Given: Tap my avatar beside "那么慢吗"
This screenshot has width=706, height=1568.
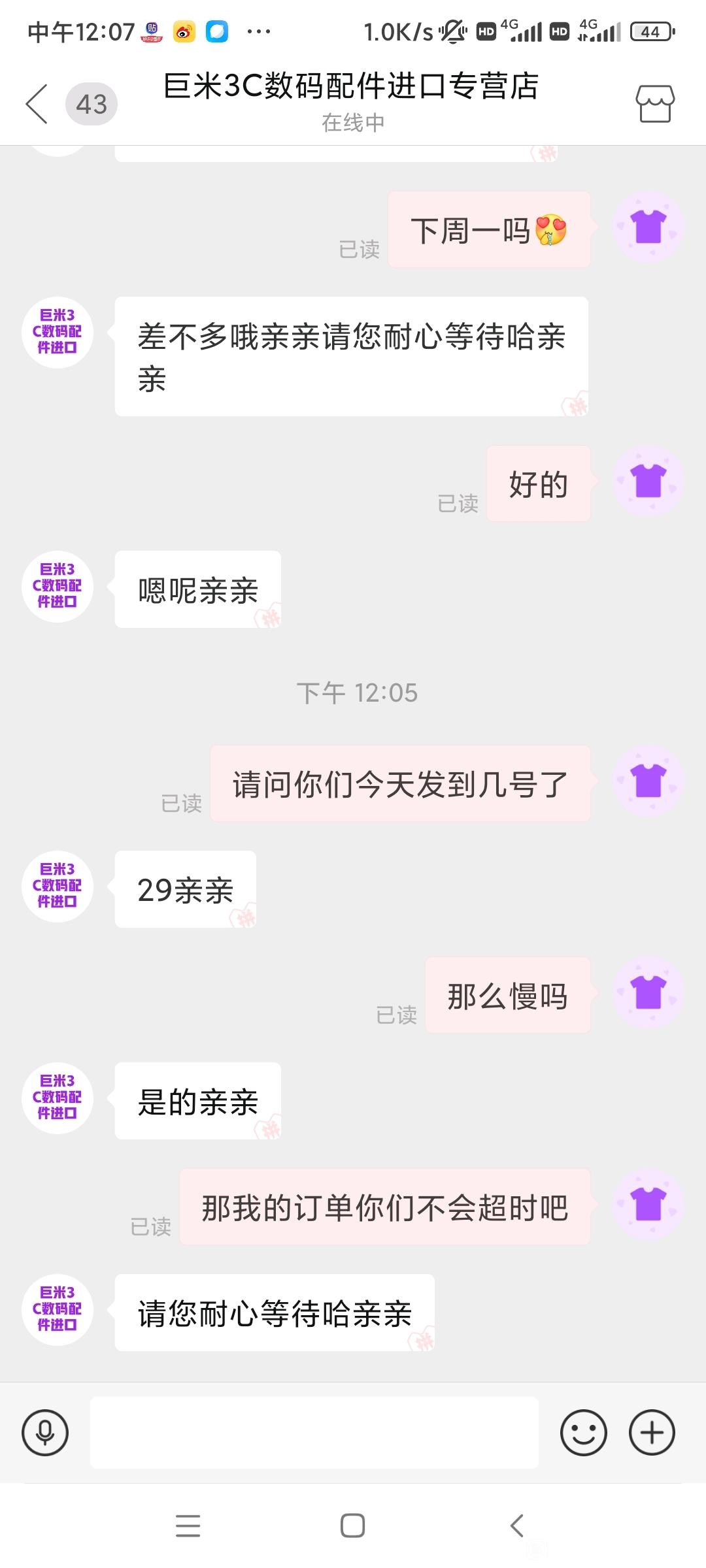Looking at the screenshot, I should tap(648, 992).
